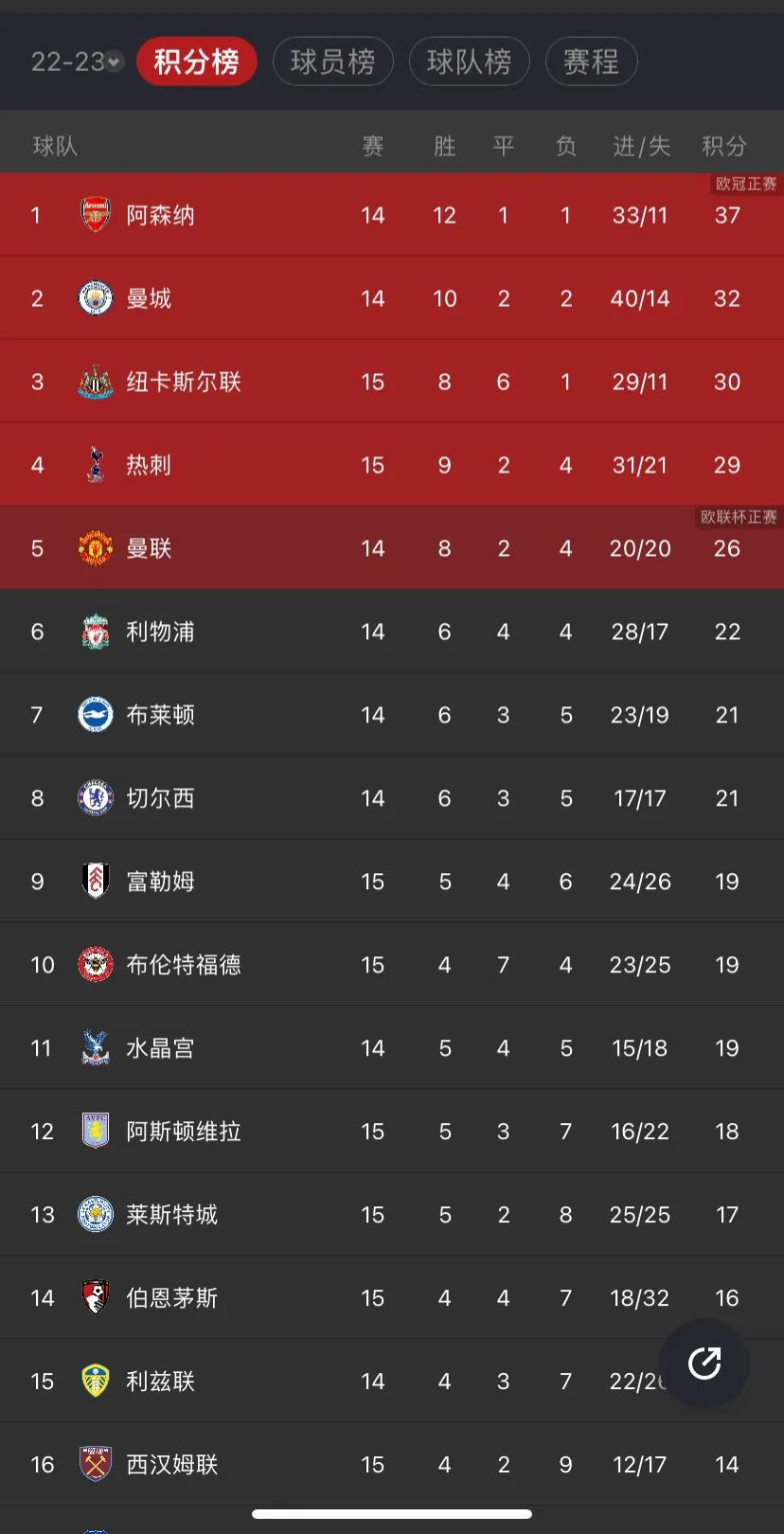Switch to the 球员榜 tab

pyautogui.click(x=332, y=61)
